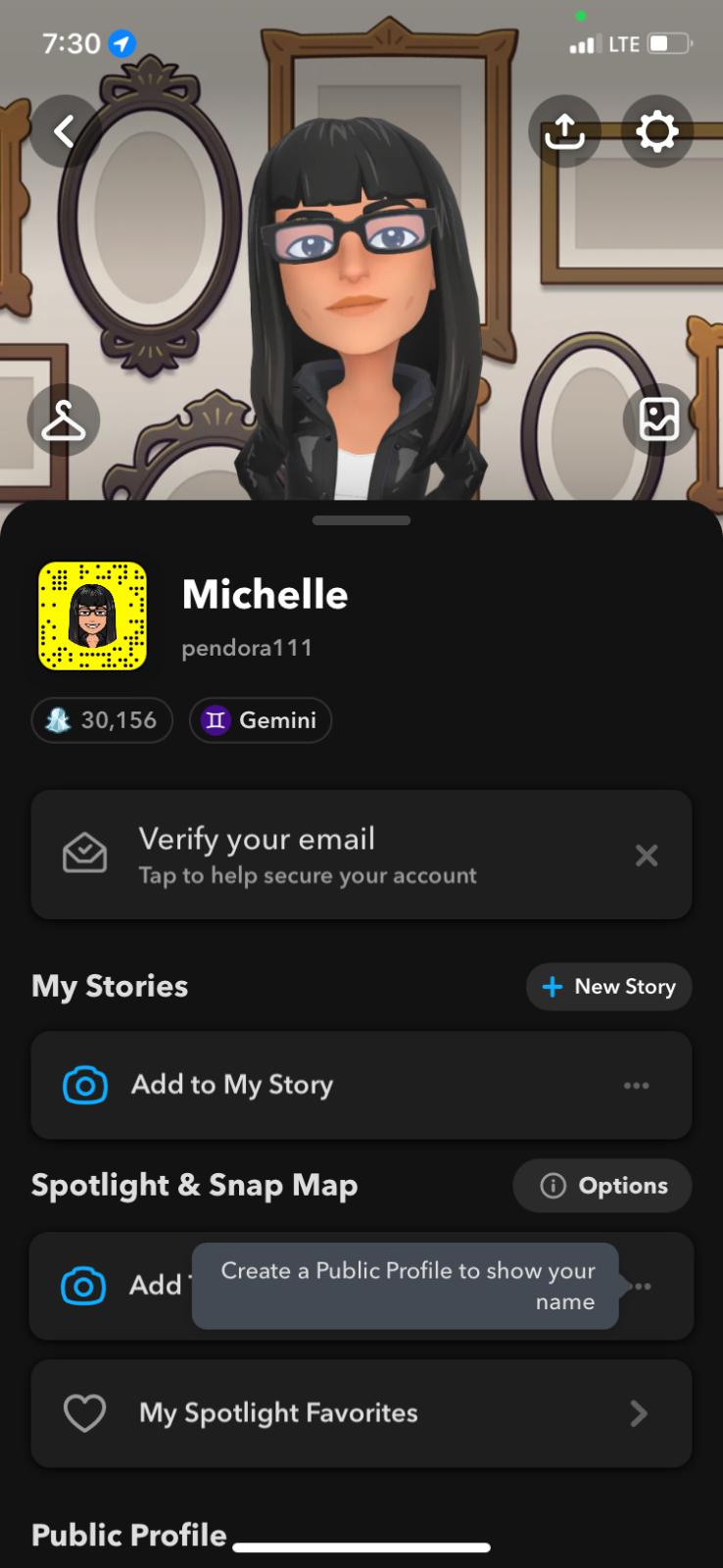This screenshot has width=723, height=1568.
Task: Open the Snapcode
Action: click(x=92, y=616)
